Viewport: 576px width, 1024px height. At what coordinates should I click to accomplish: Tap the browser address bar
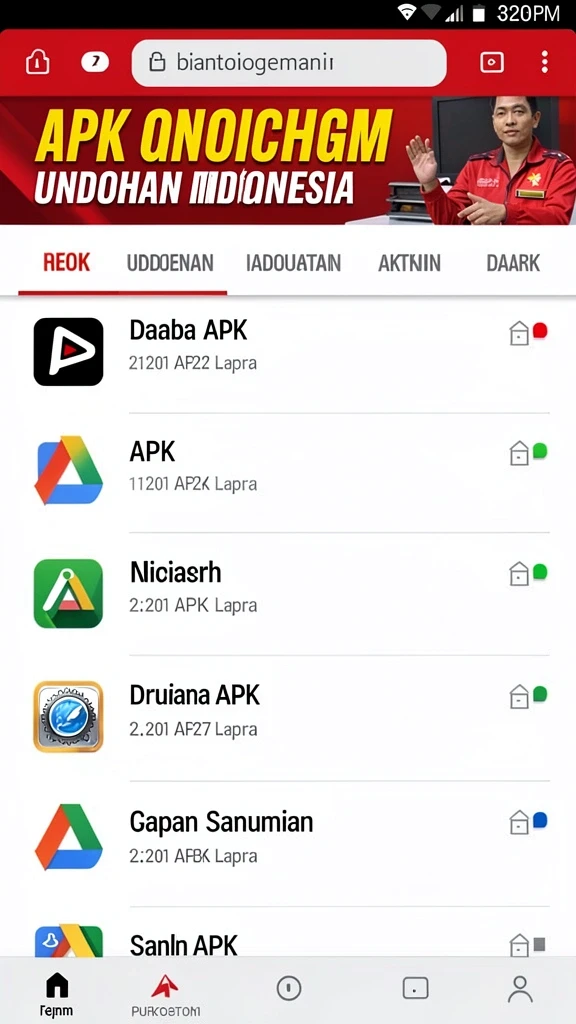(x=289, y=63)
